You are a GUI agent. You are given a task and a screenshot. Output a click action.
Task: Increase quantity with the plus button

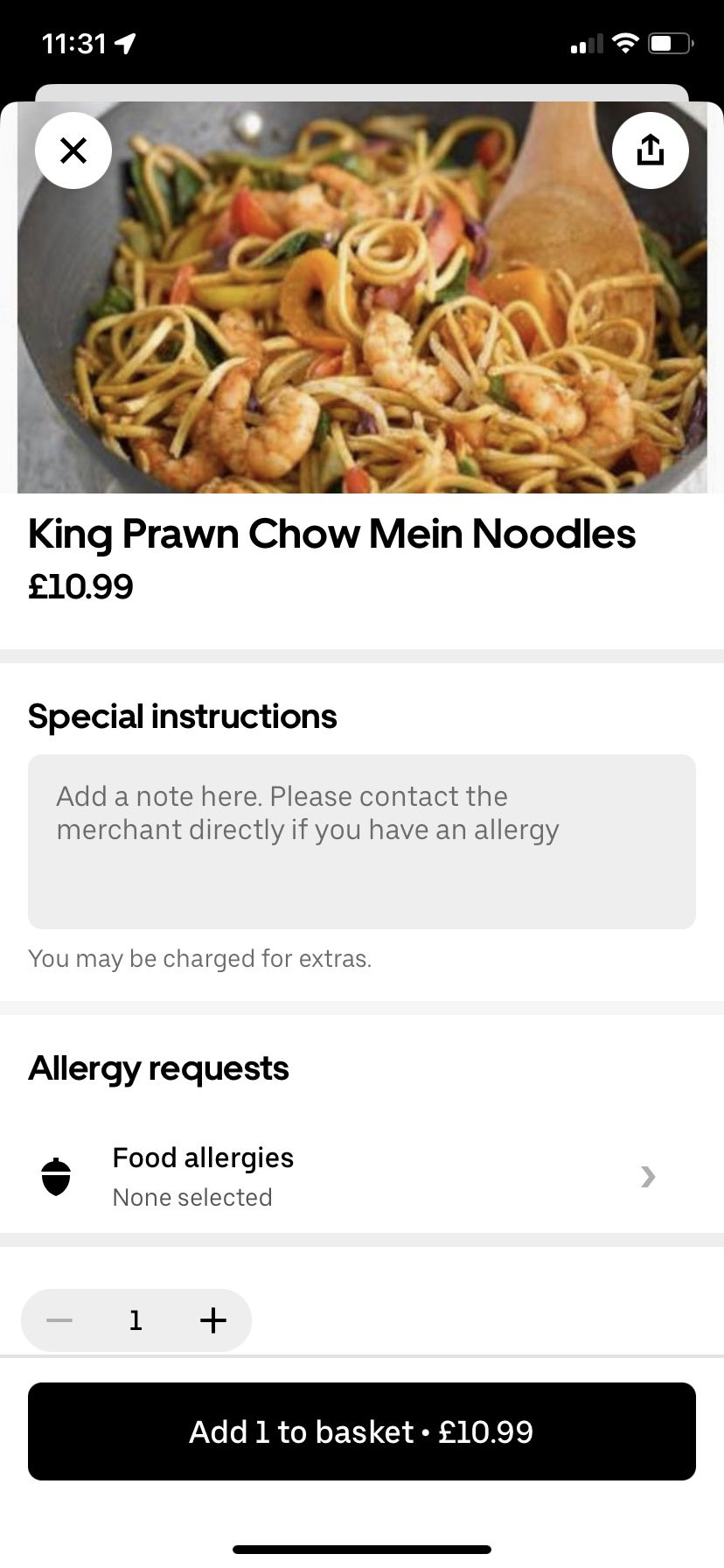tap(212, 1319)
